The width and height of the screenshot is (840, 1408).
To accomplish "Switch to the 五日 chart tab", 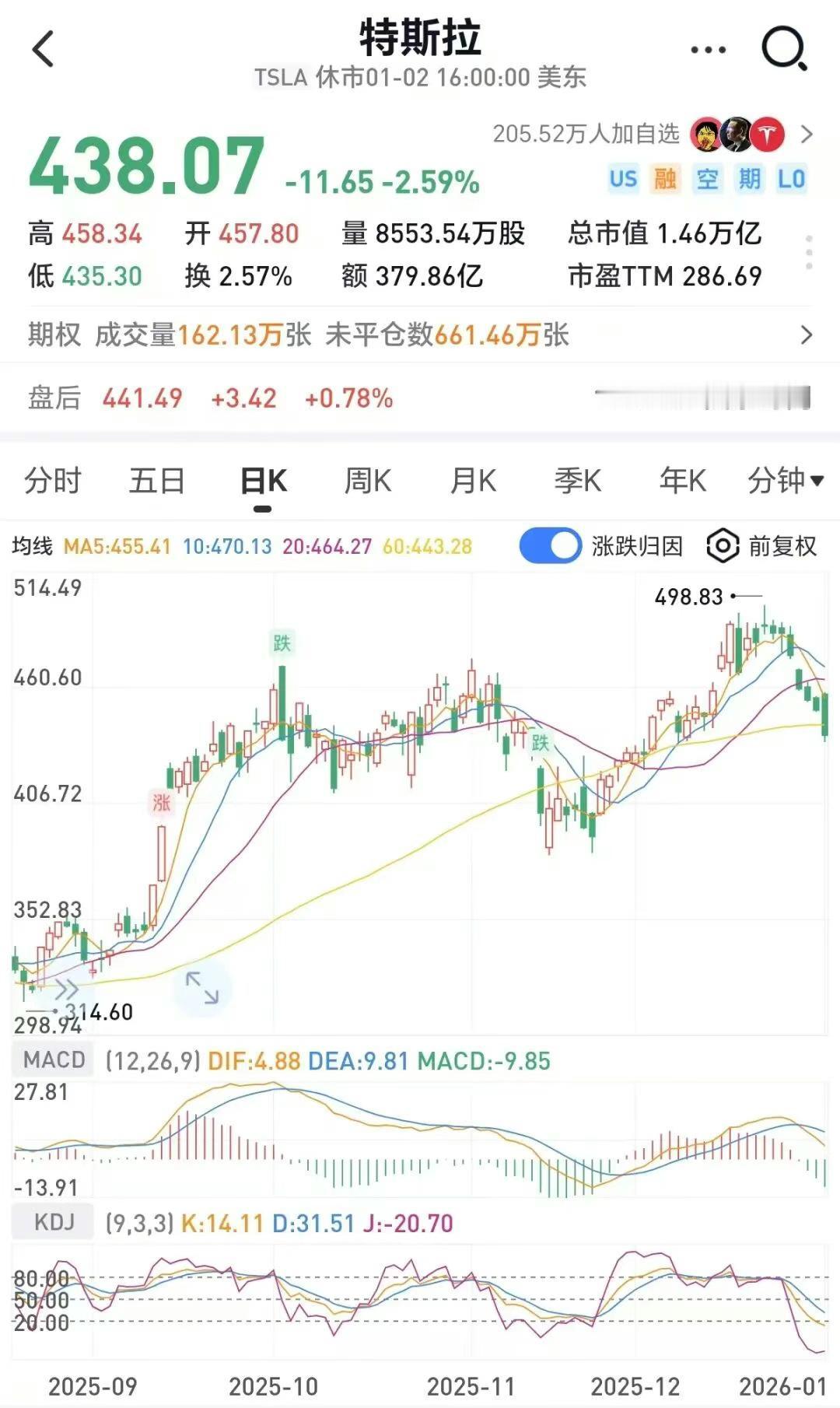I will pos(156,481).
